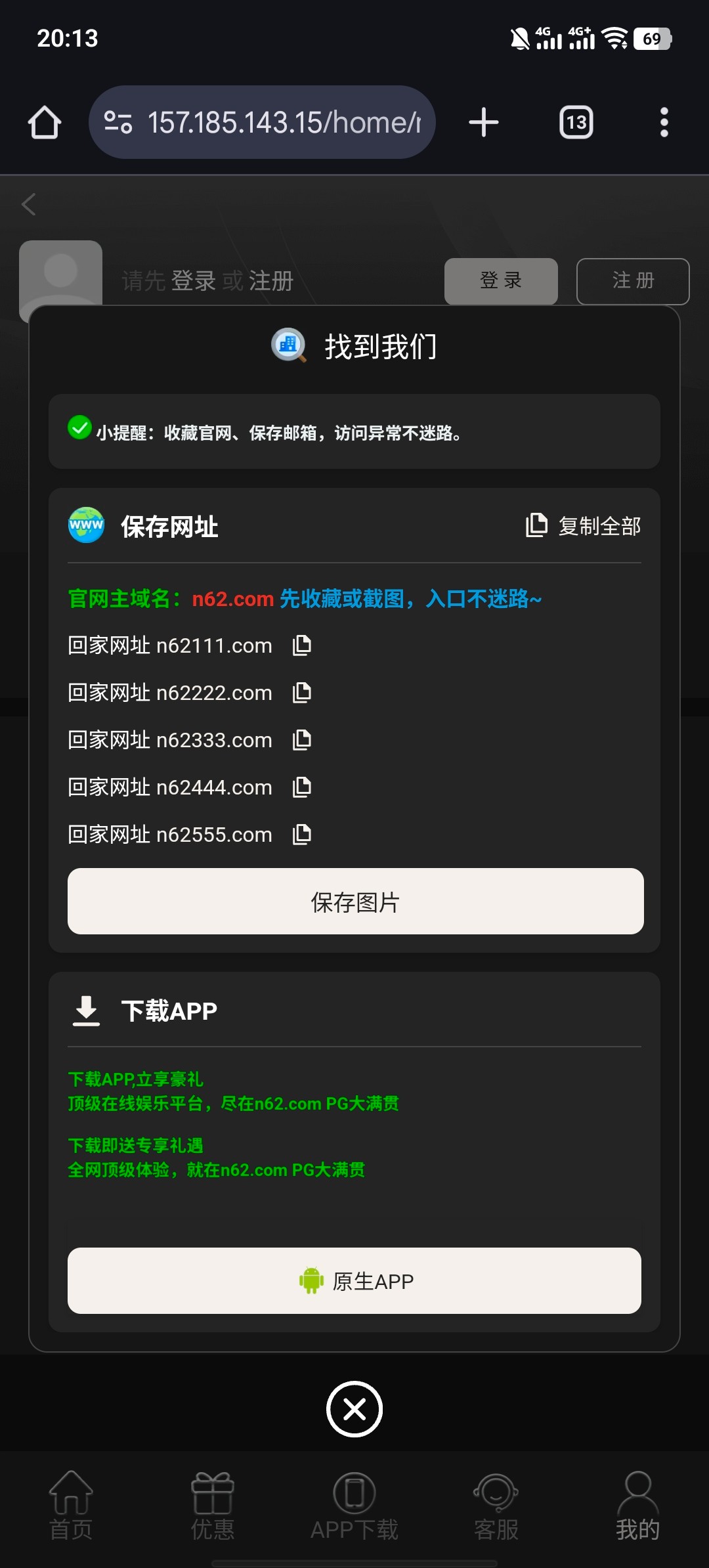Copy the n62444.com address
The height and width of the screenshot is (1568, 709).
[x=302, y=787]
